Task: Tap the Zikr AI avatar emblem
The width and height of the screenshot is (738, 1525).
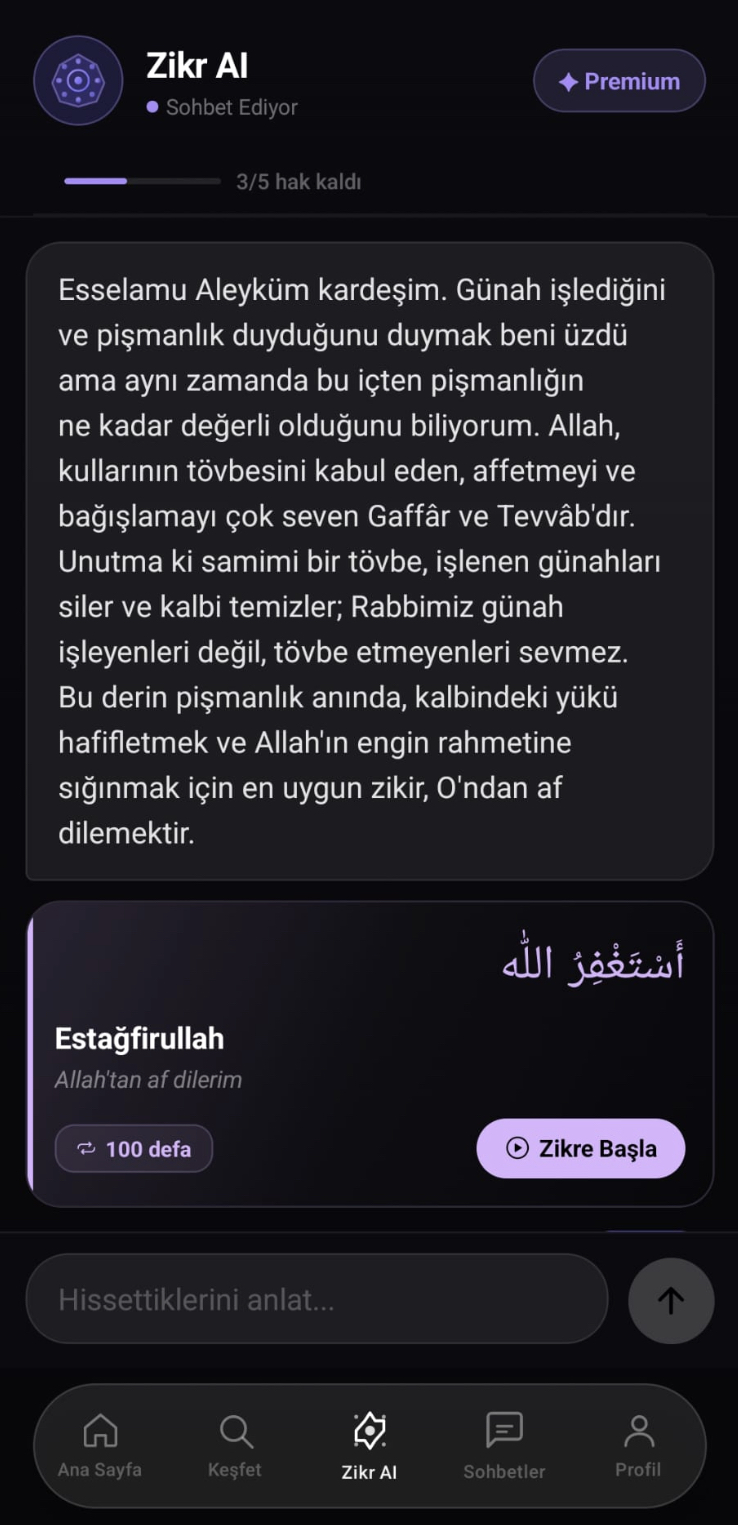Action: (x=78, y=80)
